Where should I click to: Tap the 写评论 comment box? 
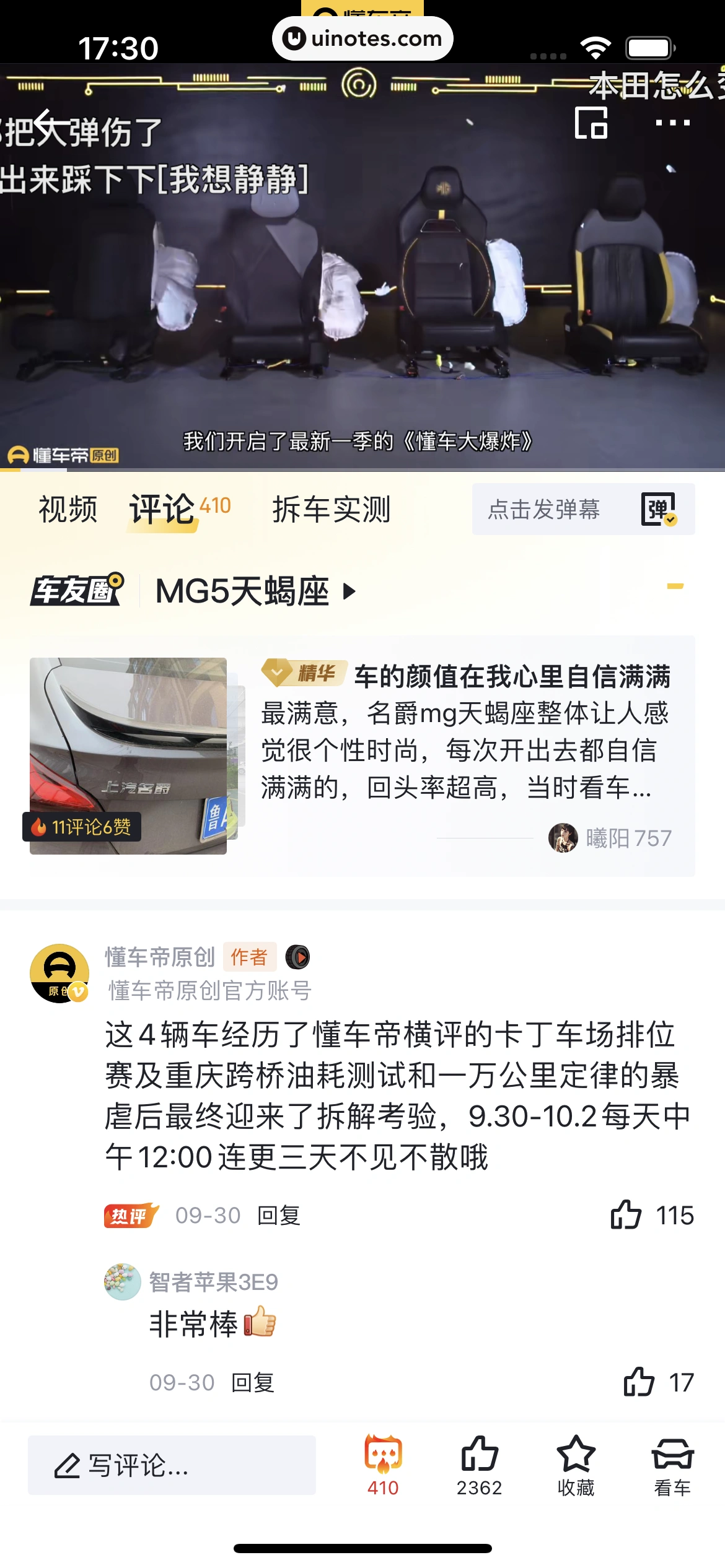pyautogui.click(x=172, y=1465)
